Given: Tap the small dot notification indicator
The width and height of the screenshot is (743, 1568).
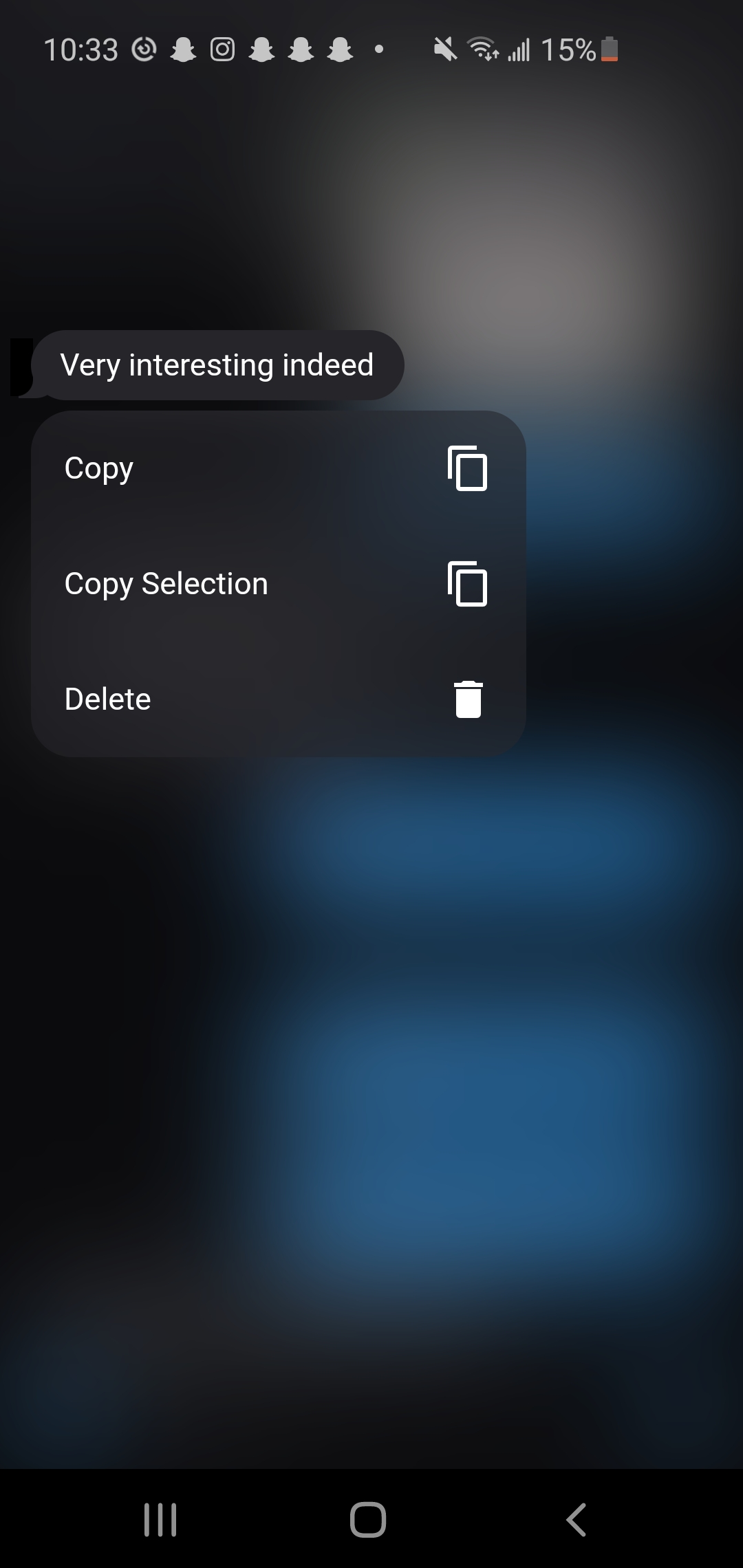Looking at the screenshot, I should 379,48.
